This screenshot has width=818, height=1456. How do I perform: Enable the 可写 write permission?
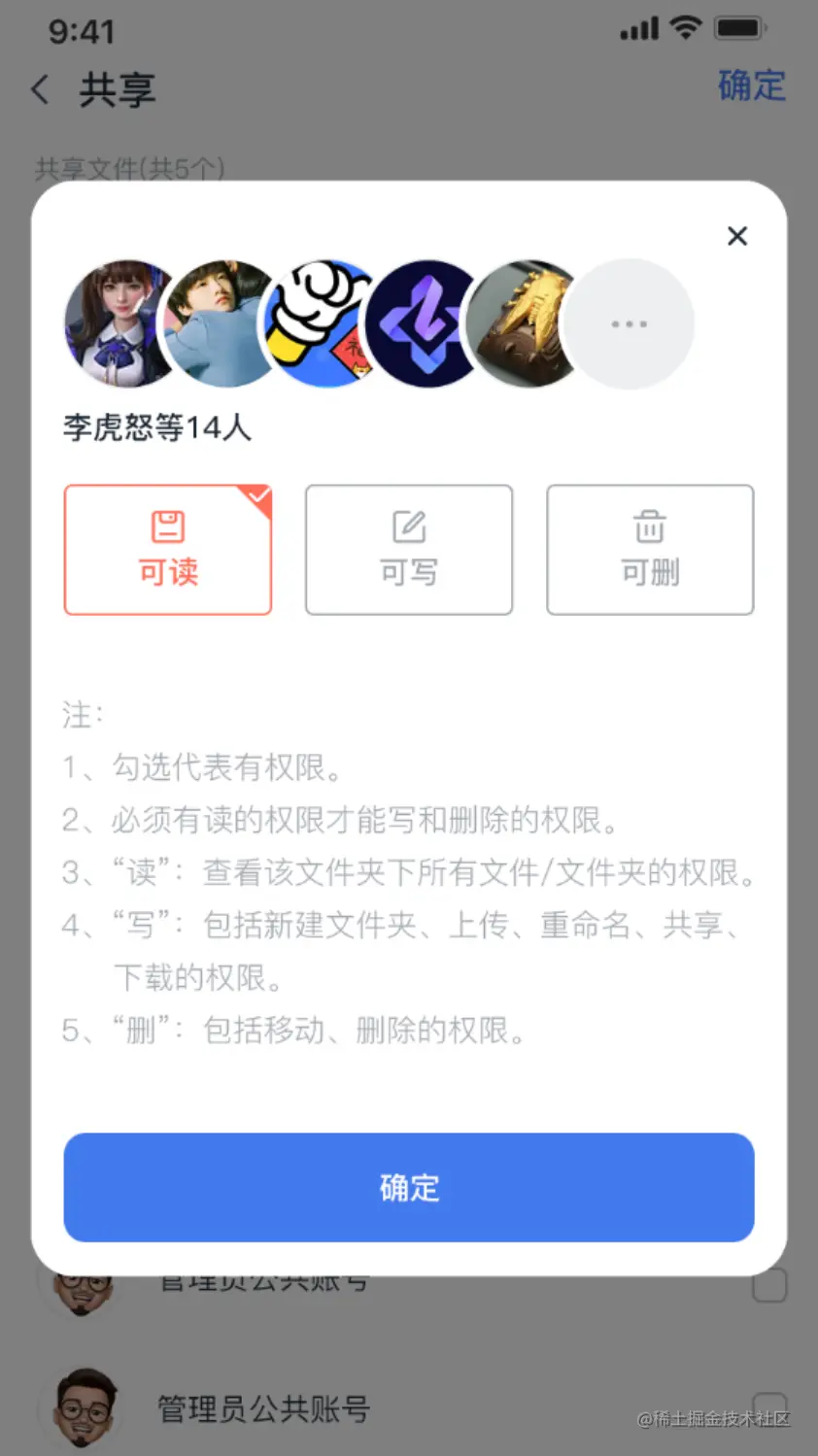click(409, 550)
